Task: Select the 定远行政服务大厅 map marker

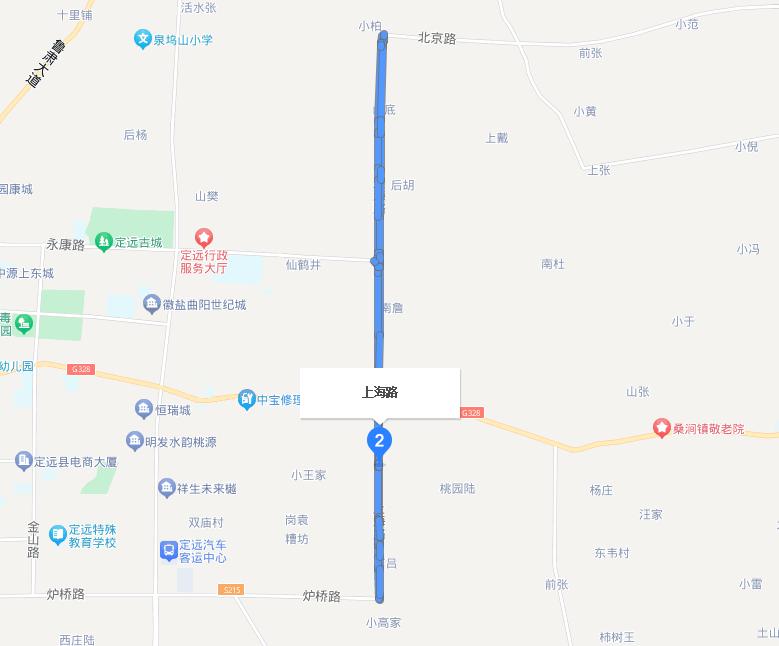Action: (x=204, y=238)
